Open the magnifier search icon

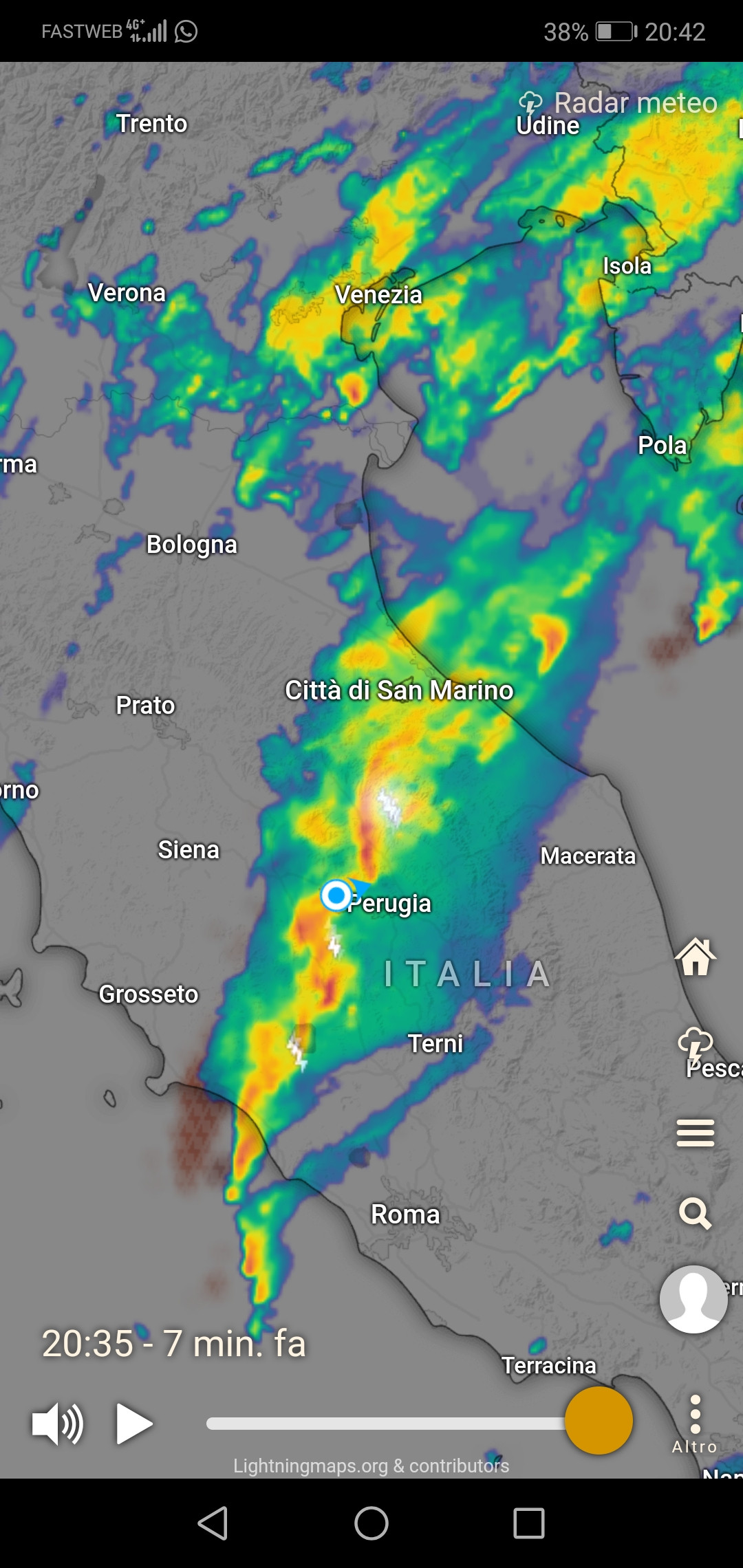(x=696, y=1214)
